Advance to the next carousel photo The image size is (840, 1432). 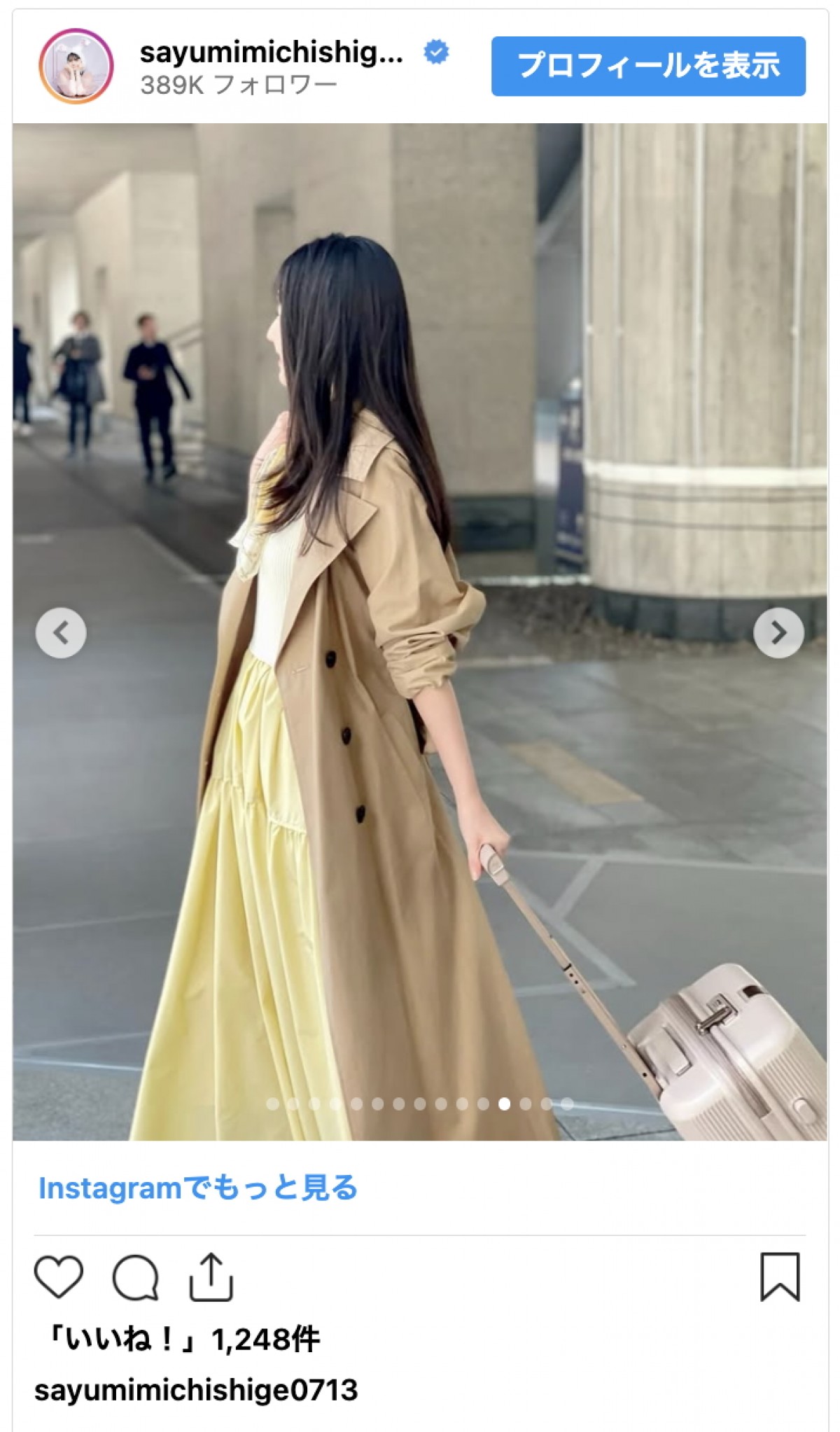click(x=778, y=633)
